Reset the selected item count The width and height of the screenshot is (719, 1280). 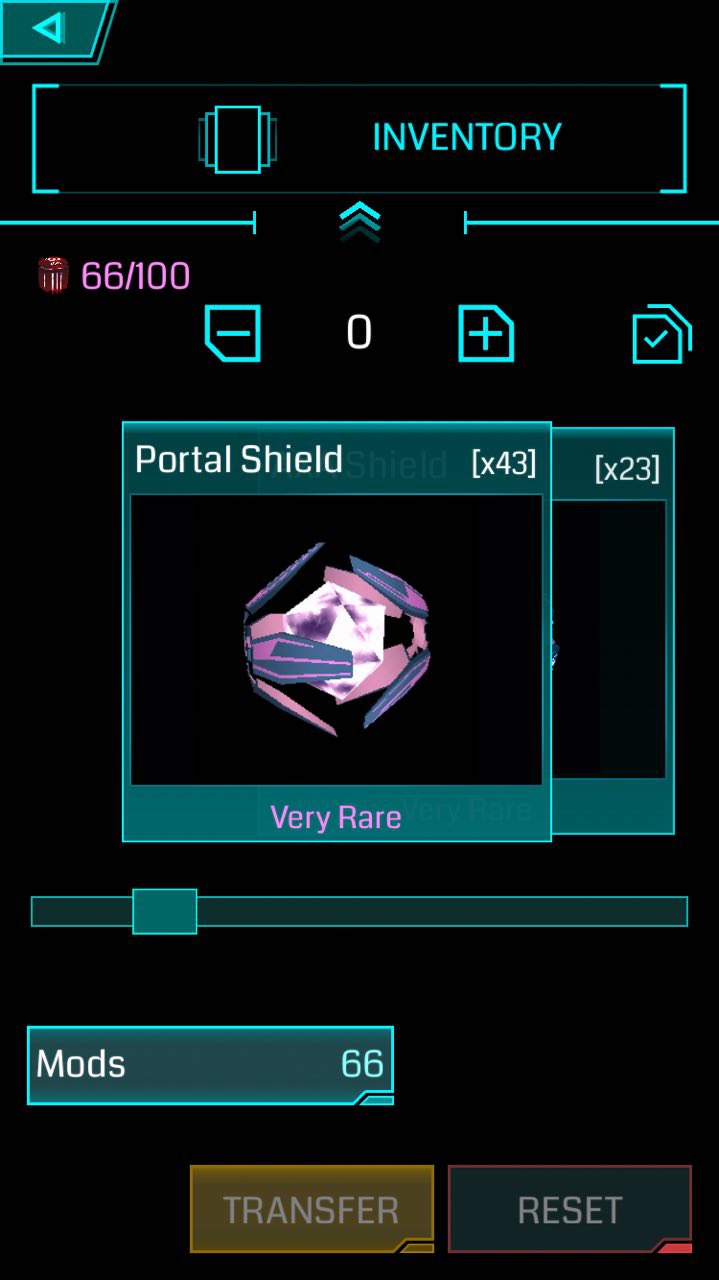pyautogui.click(x=569, y=1210)
